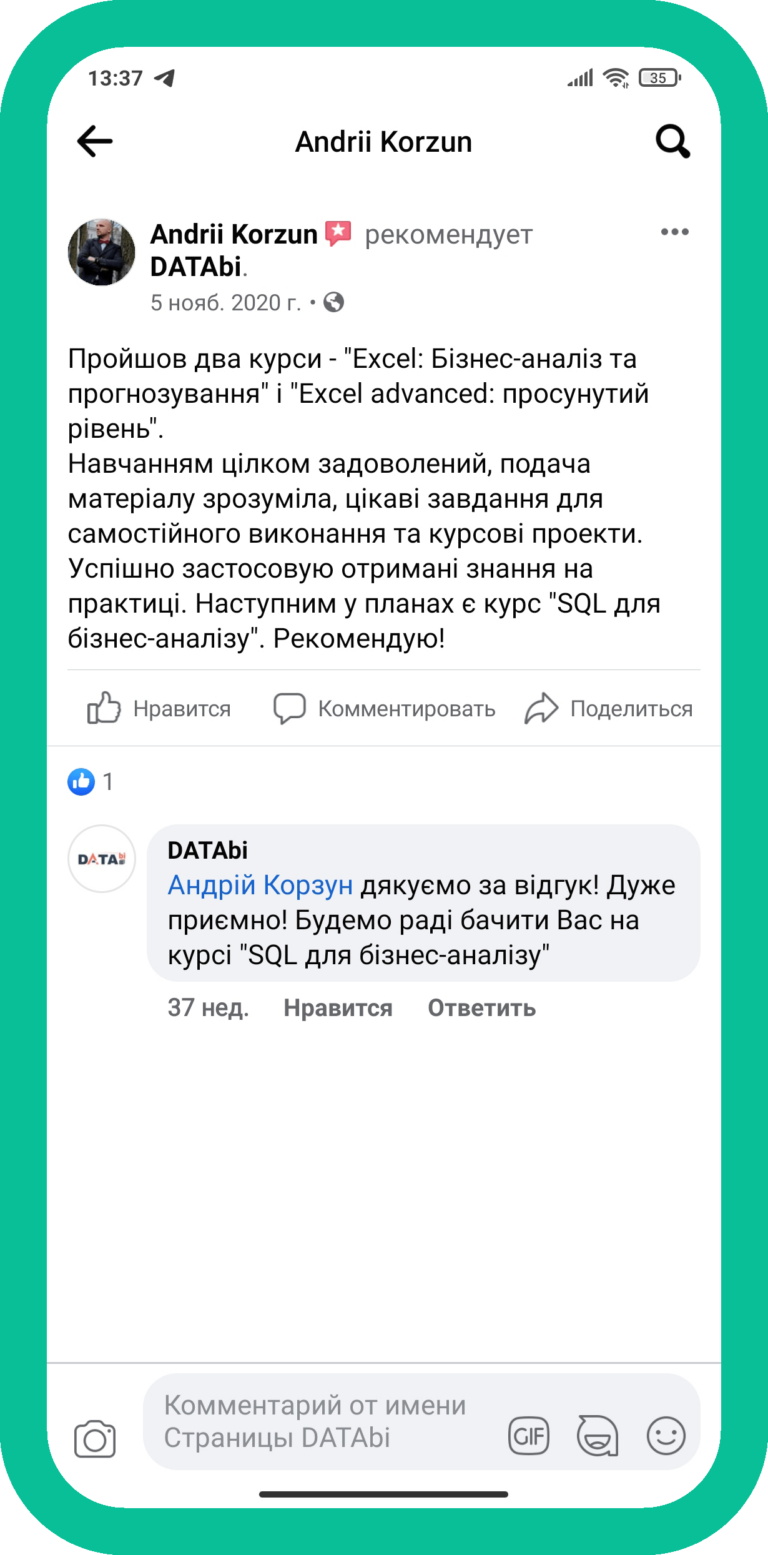Open the post's three-dot overflow menu
This screenshot has width=768, height=1555.
point(674,233)
